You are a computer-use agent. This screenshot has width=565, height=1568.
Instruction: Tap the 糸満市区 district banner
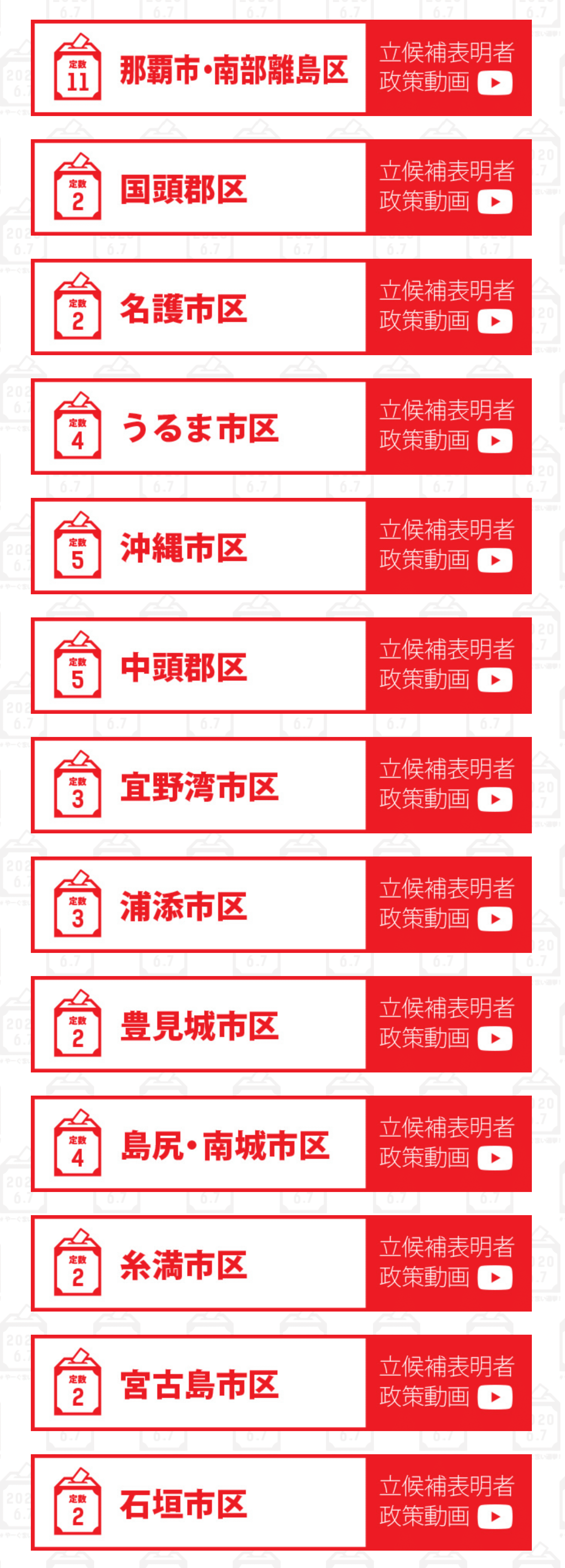[281, 1264]
